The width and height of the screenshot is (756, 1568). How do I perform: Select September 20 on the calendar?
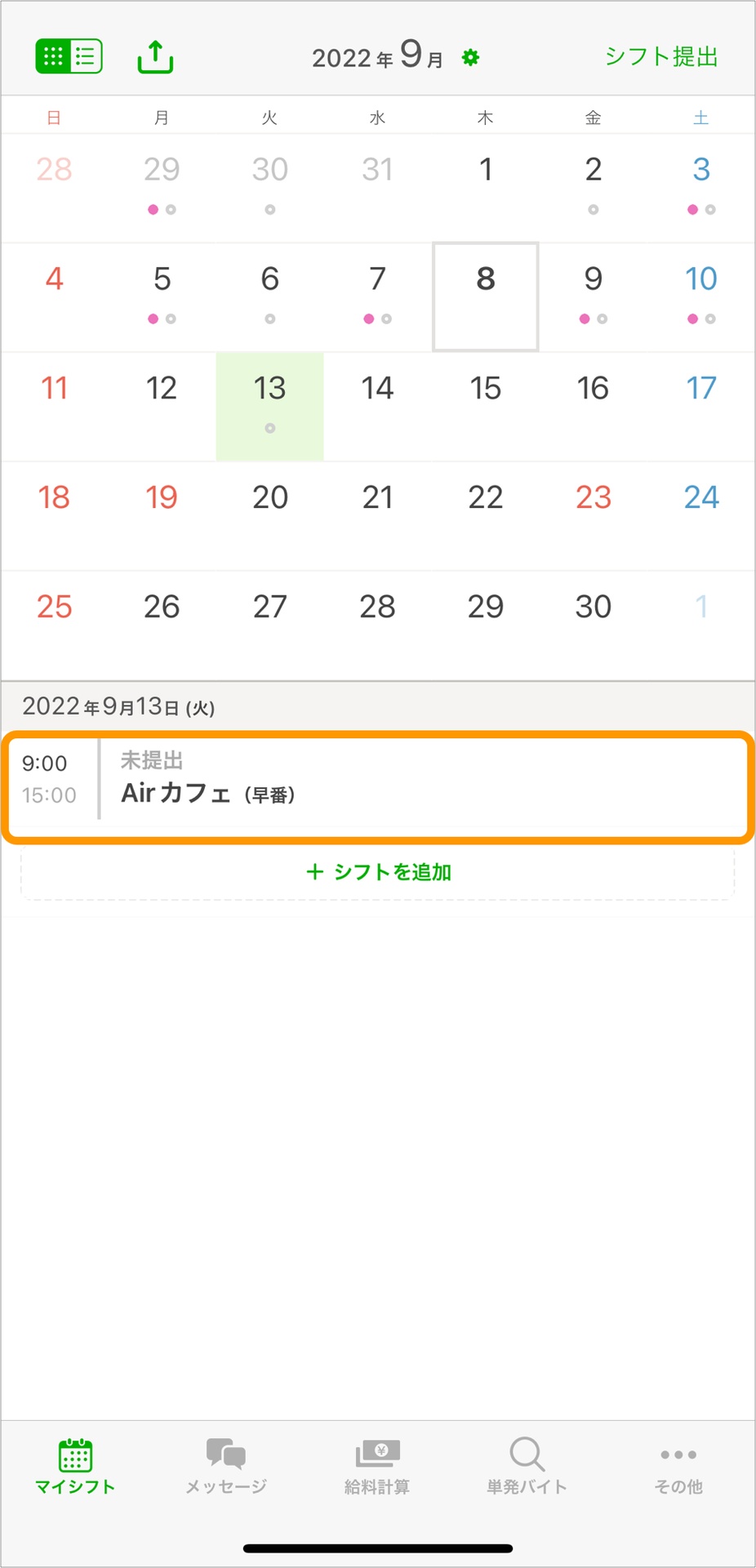point(269,514)
